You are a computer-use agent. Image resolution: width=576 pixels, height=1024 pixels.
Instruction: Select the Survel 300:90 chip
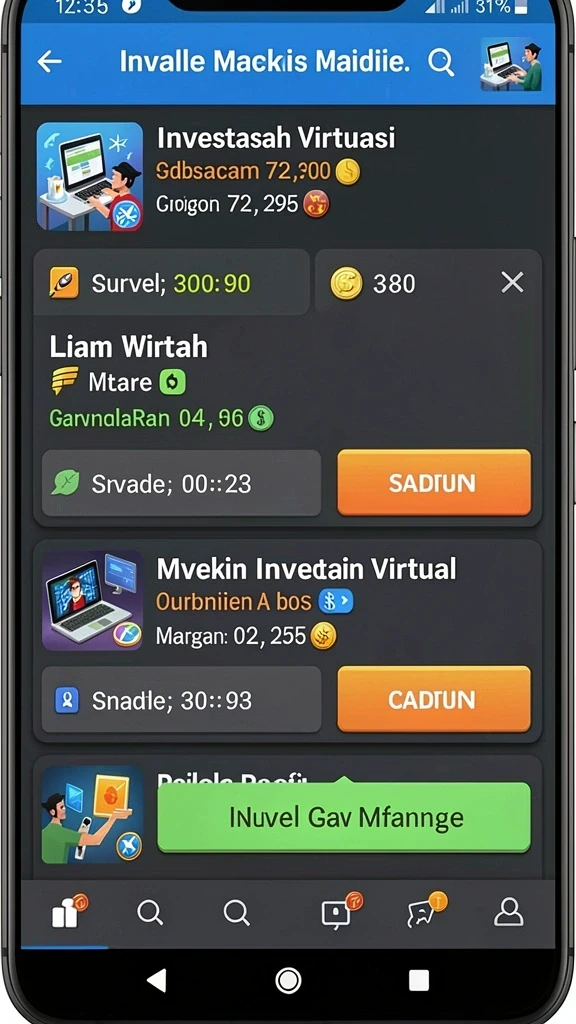[171, 283]
